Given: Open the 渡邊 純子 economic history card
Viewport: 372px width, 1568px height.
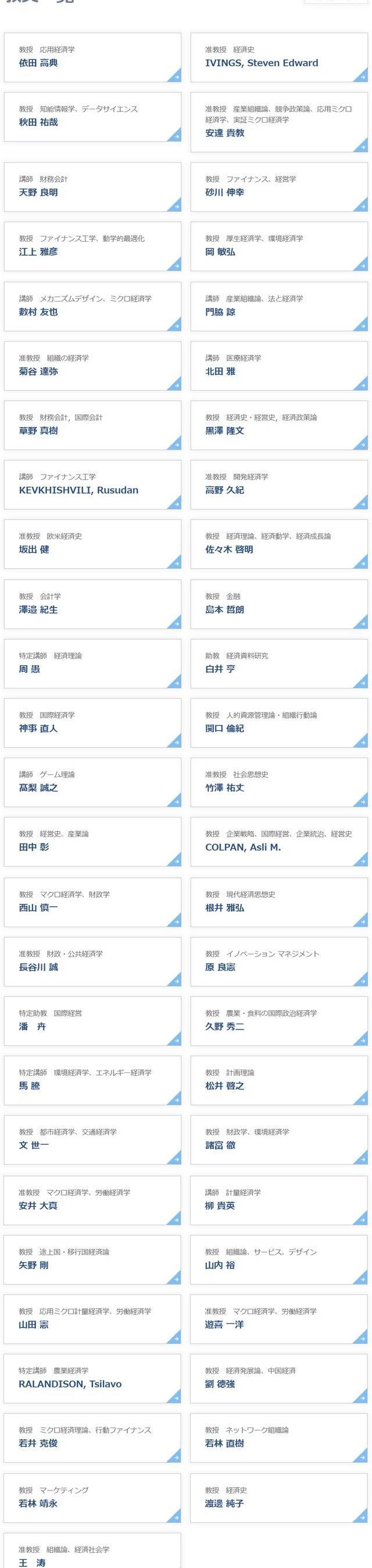Looking at the screenshot, I should coord(279,1498).
